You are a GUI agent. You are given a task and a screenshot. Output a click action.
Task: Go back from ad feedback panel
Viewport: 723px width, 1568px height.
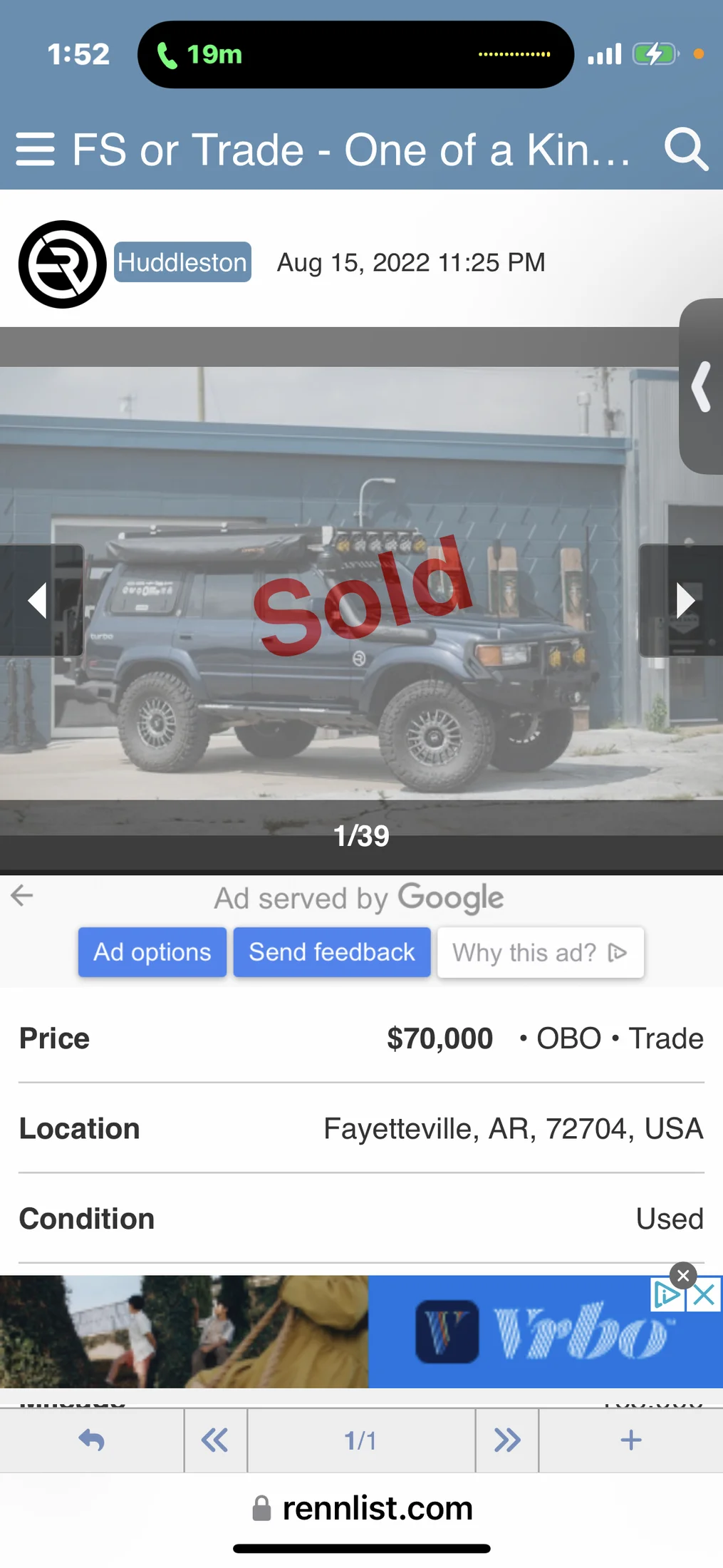pos(22,895)
